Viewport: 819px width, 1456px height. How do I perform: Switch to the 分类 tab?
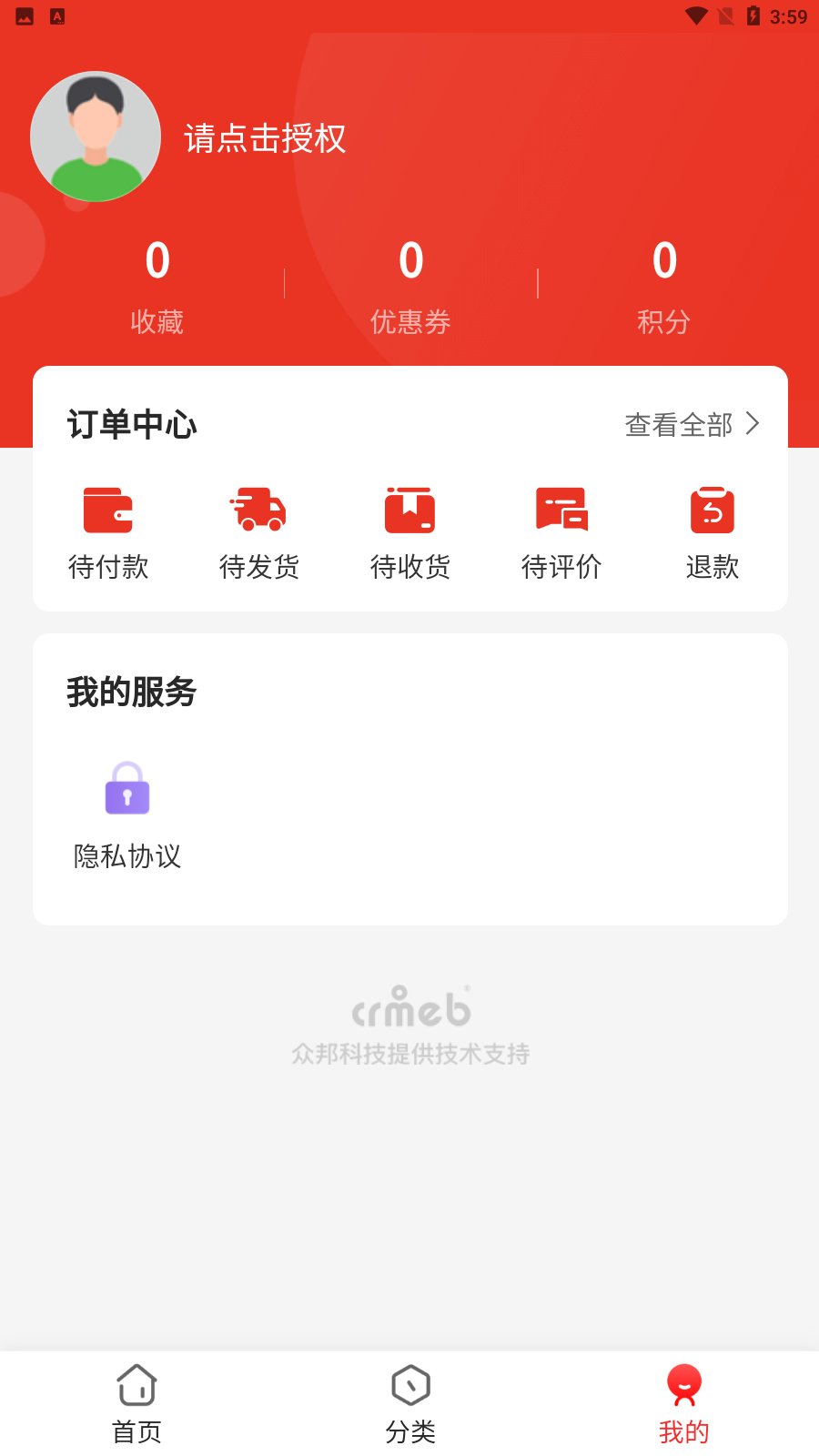(x=409, y=1403)
